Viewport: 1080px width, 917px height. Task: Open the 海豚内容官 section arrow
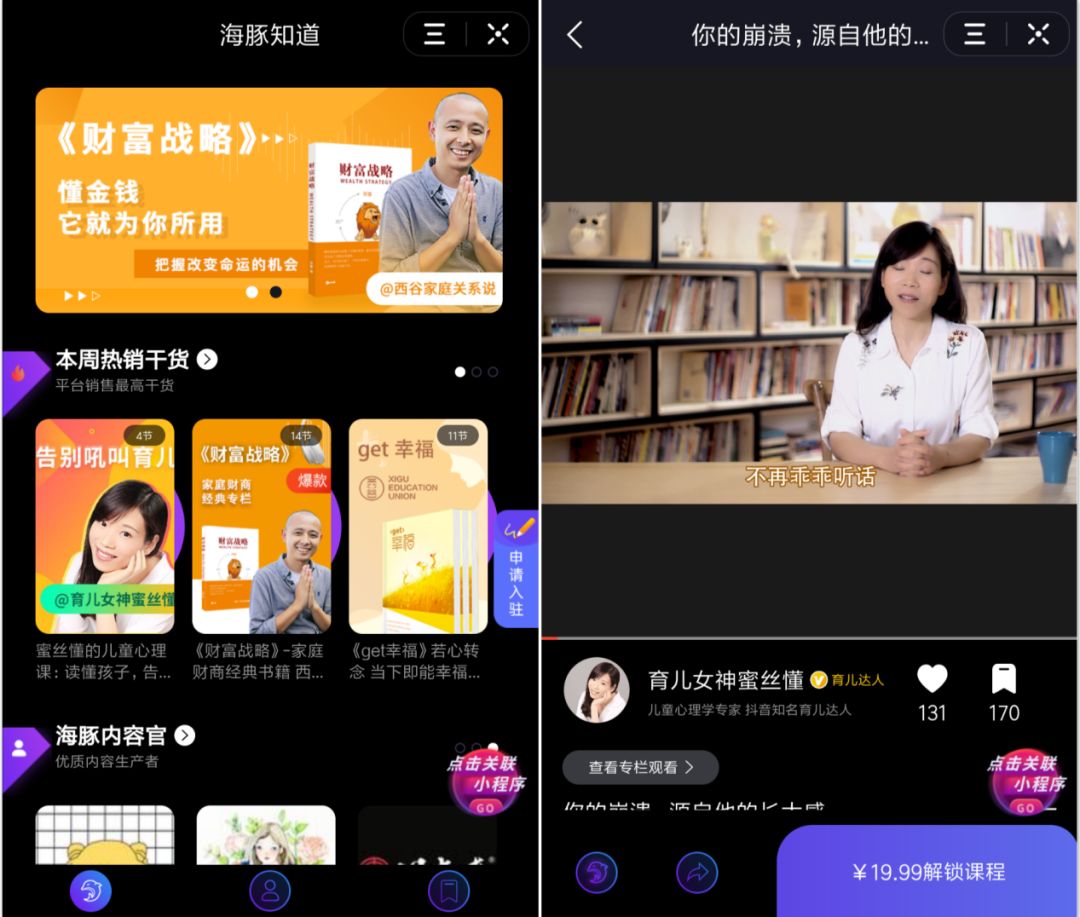tap(185, 736)
